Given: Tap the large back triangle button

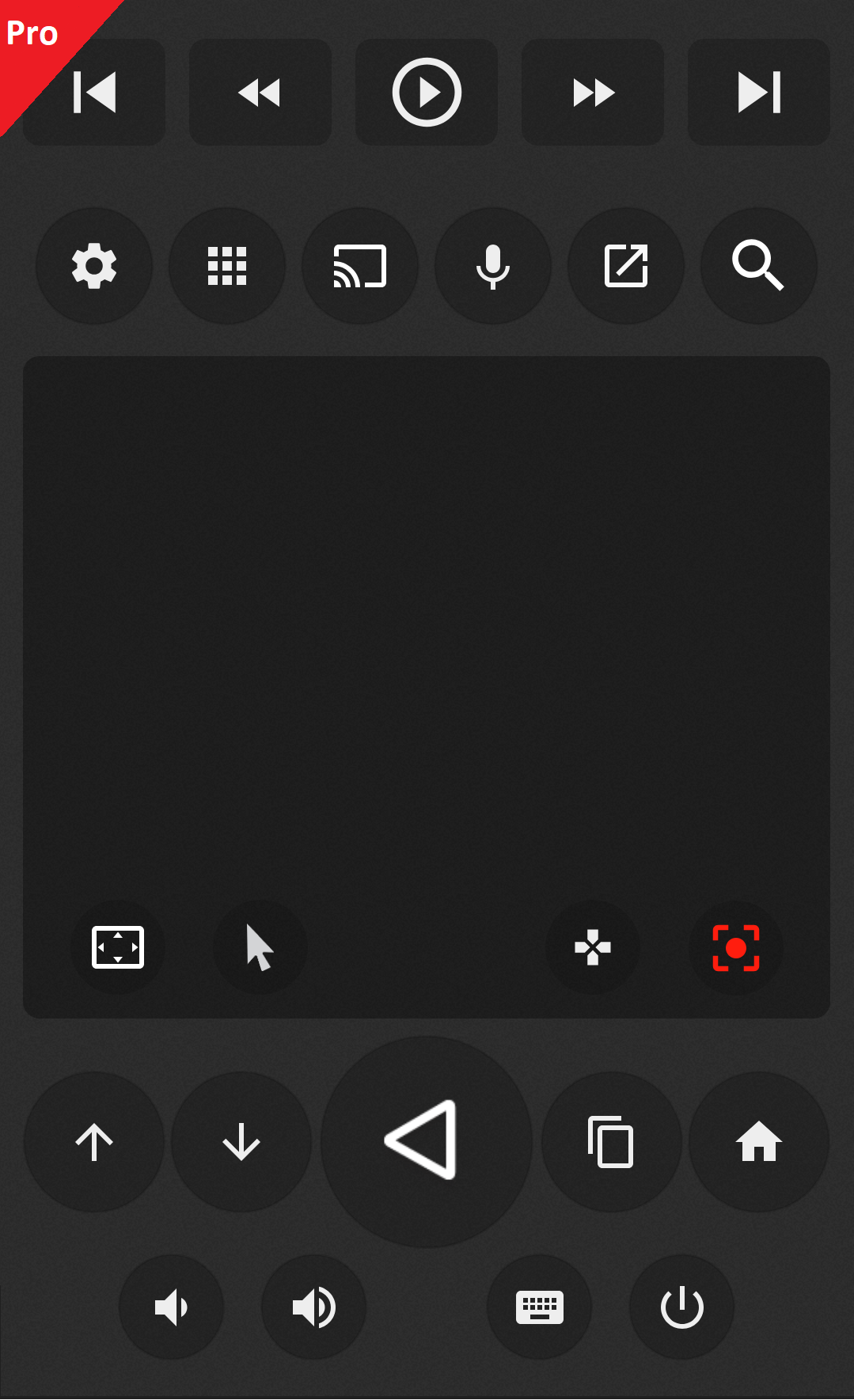Looking at the screenshot, I should pyautogui.click(x=426, y=1141).
